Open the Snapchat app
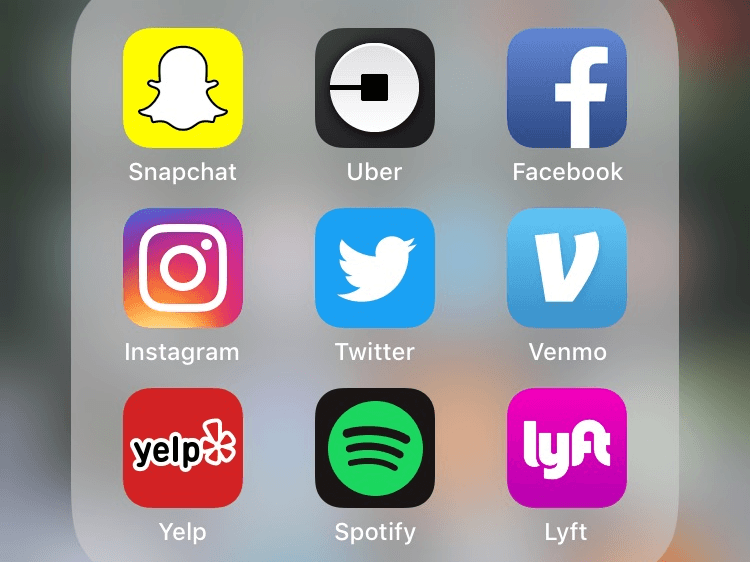Viewport: 750px width, 562px height. pos(183,88)
